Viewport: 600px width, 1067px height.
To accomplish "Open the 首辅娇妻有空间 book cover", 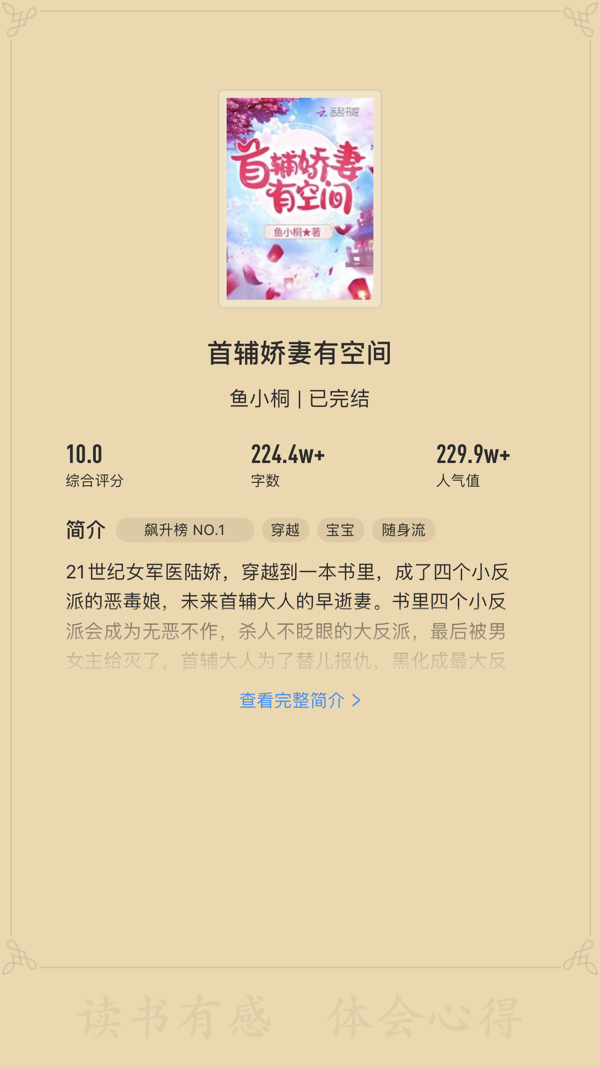I will click(x=300, y=198).
